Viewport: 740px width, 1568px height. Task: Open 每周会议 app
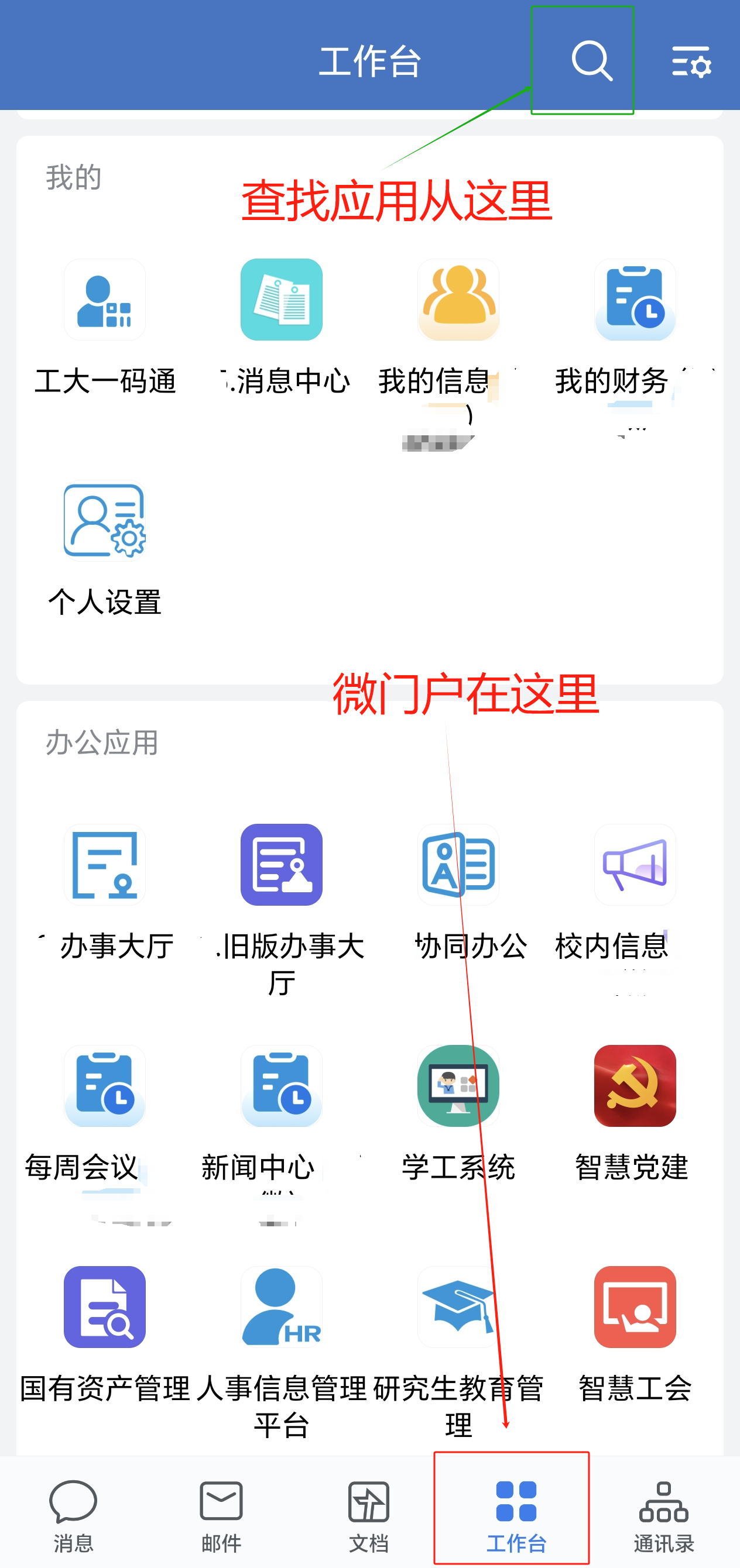click(105, 1086)
